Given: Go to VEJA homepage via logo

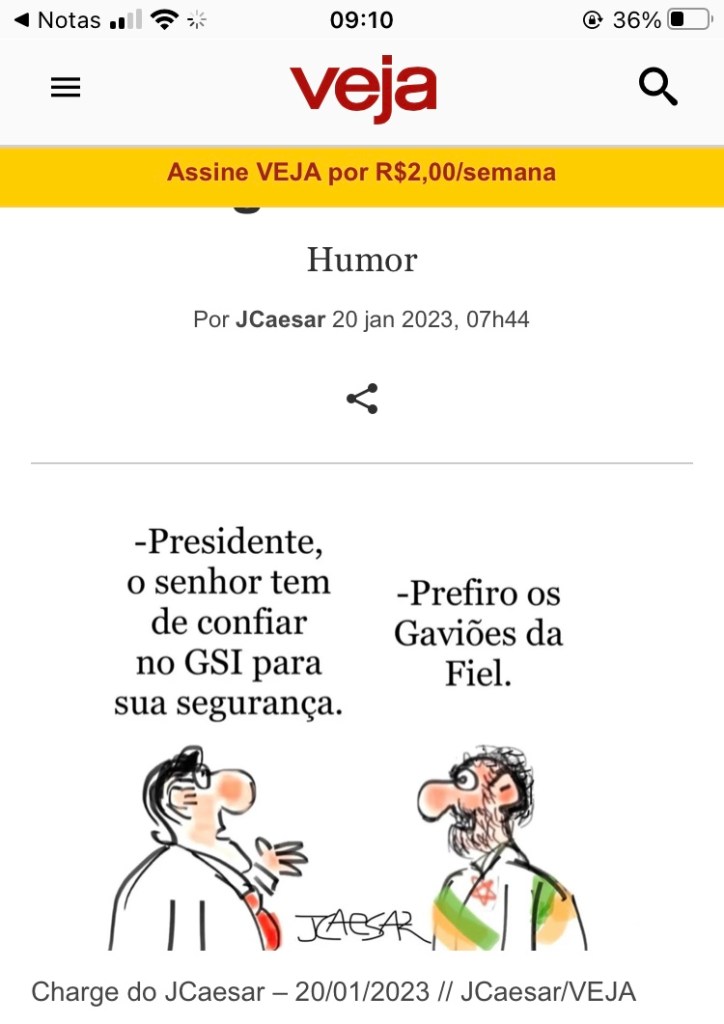Looking at the screenshot, I should (x=363, y=88).
